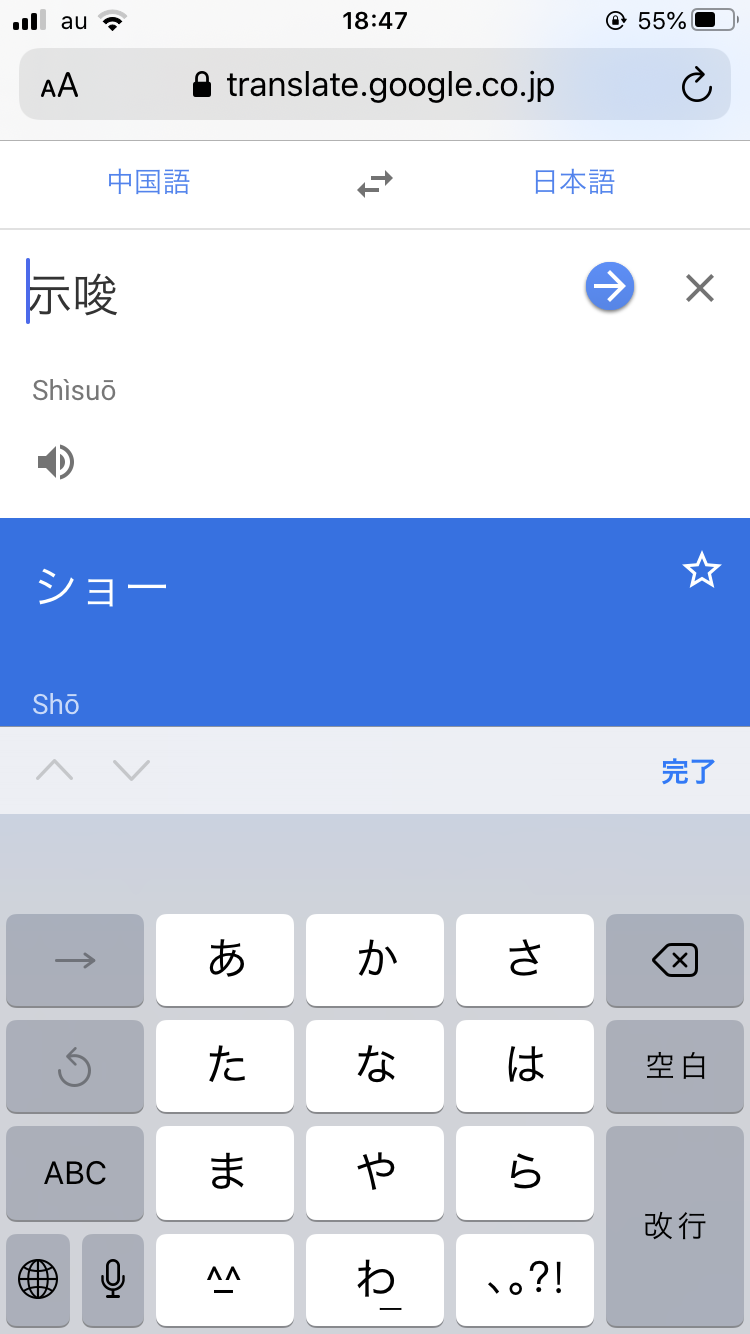The width and height of the screenshot is (750, 1334).
Task: Delete a character with backspace key
Action: tap(675, 961)
